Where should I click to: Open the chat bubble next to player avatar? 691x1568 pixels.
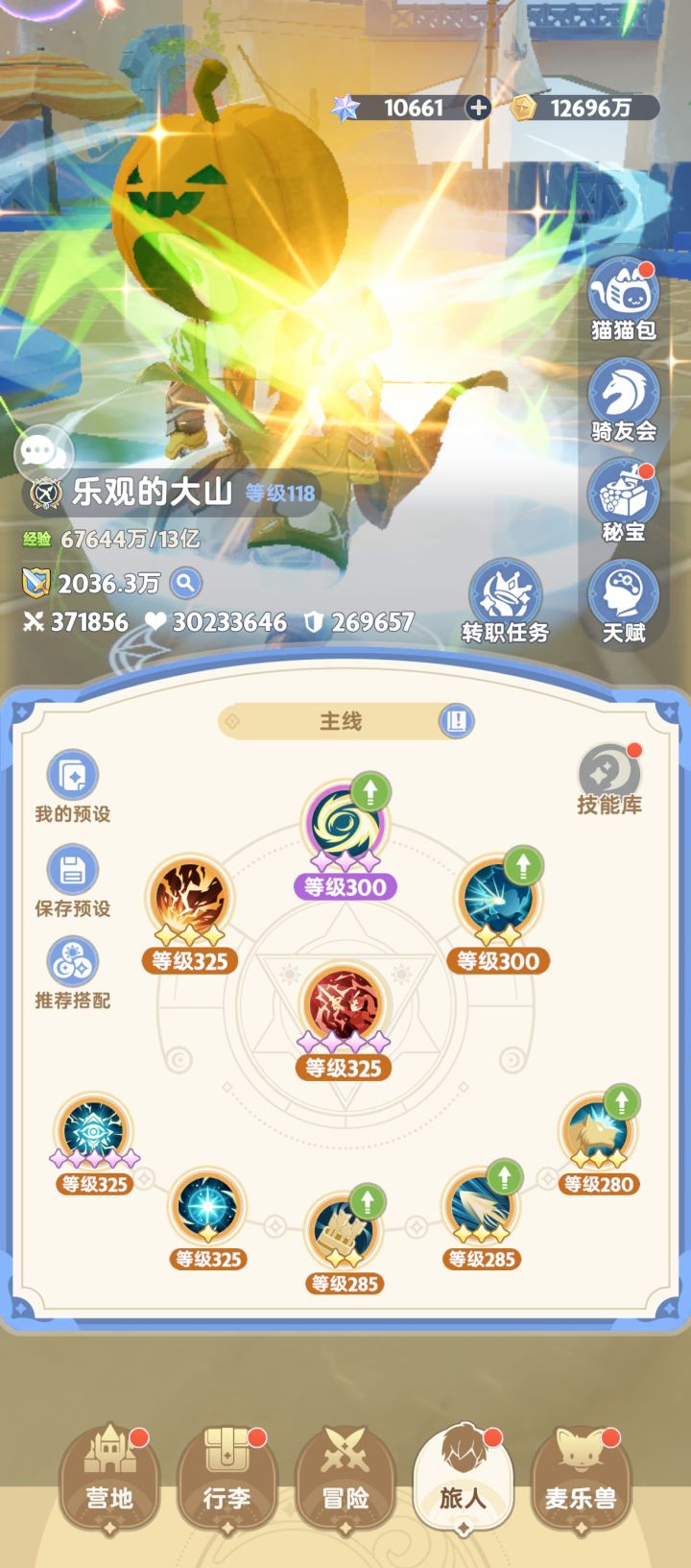tap(40, 449)
